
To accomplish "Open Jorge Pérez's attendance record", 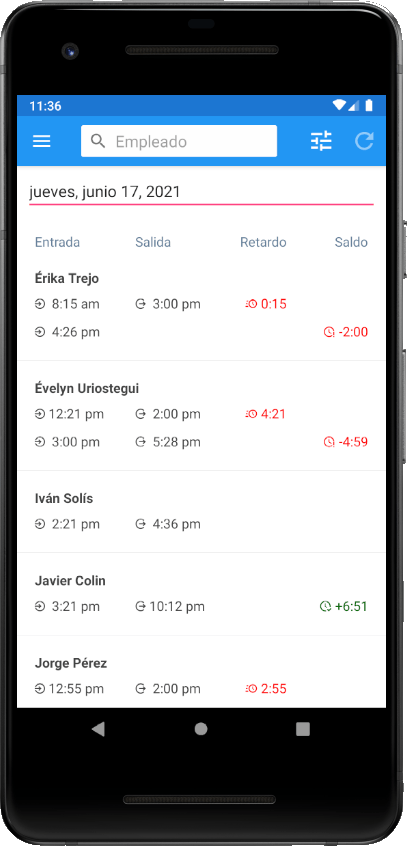I will 201,672.
